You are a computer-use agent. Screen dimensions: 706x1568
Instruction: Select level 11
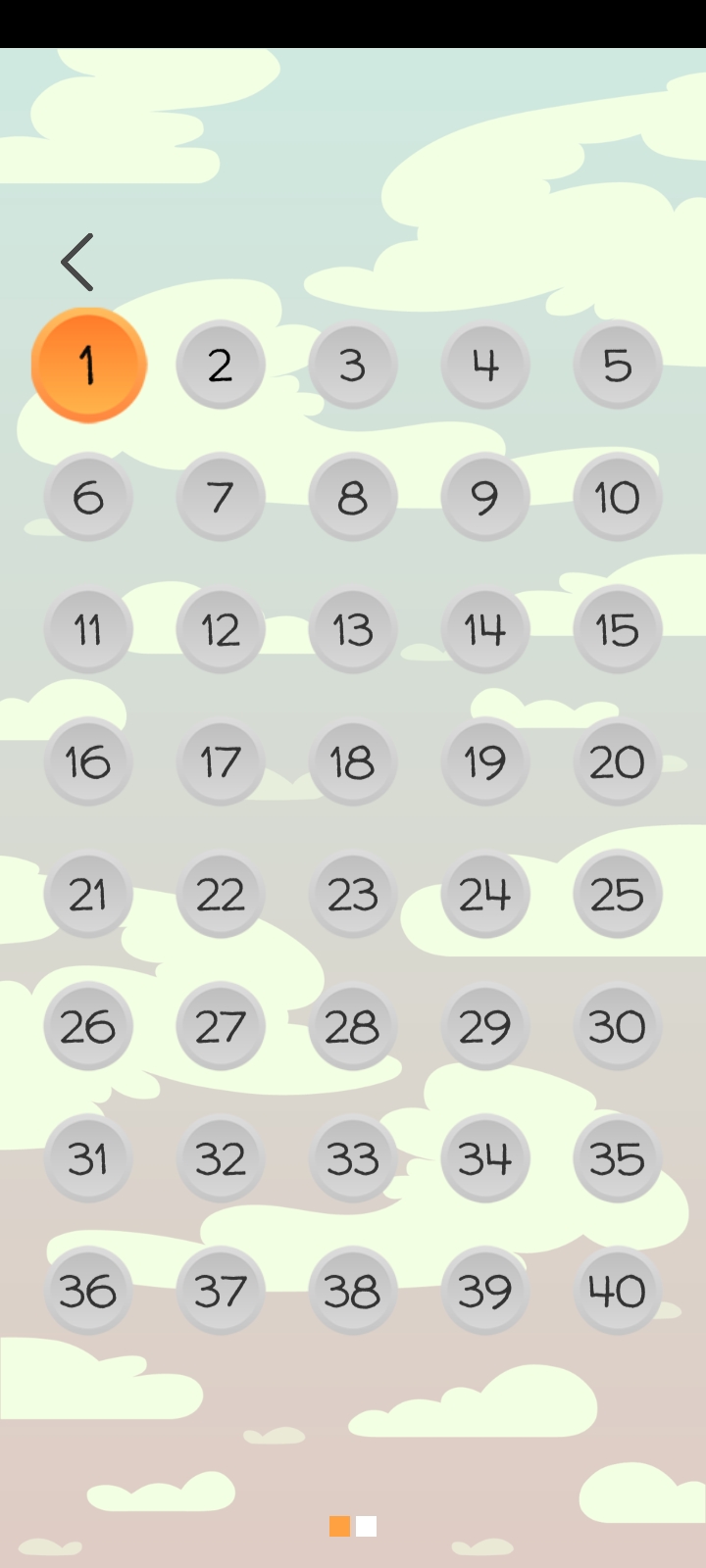pyautogui.click(x=88, y=629)
